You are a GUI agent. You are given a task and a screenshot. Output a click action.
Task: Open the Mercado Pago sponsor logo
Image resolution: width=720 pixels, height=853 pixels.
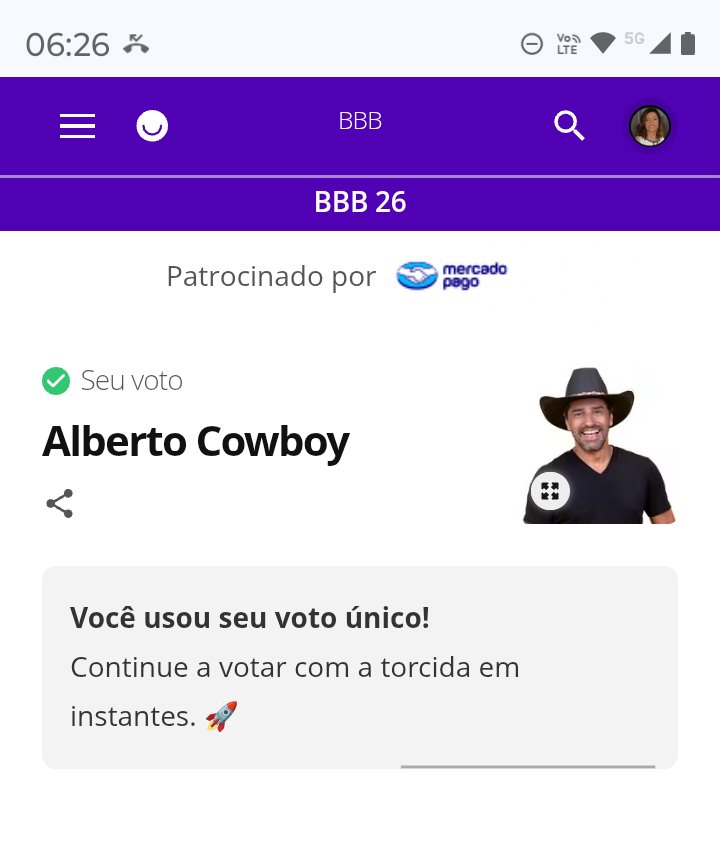pos(452,276)
